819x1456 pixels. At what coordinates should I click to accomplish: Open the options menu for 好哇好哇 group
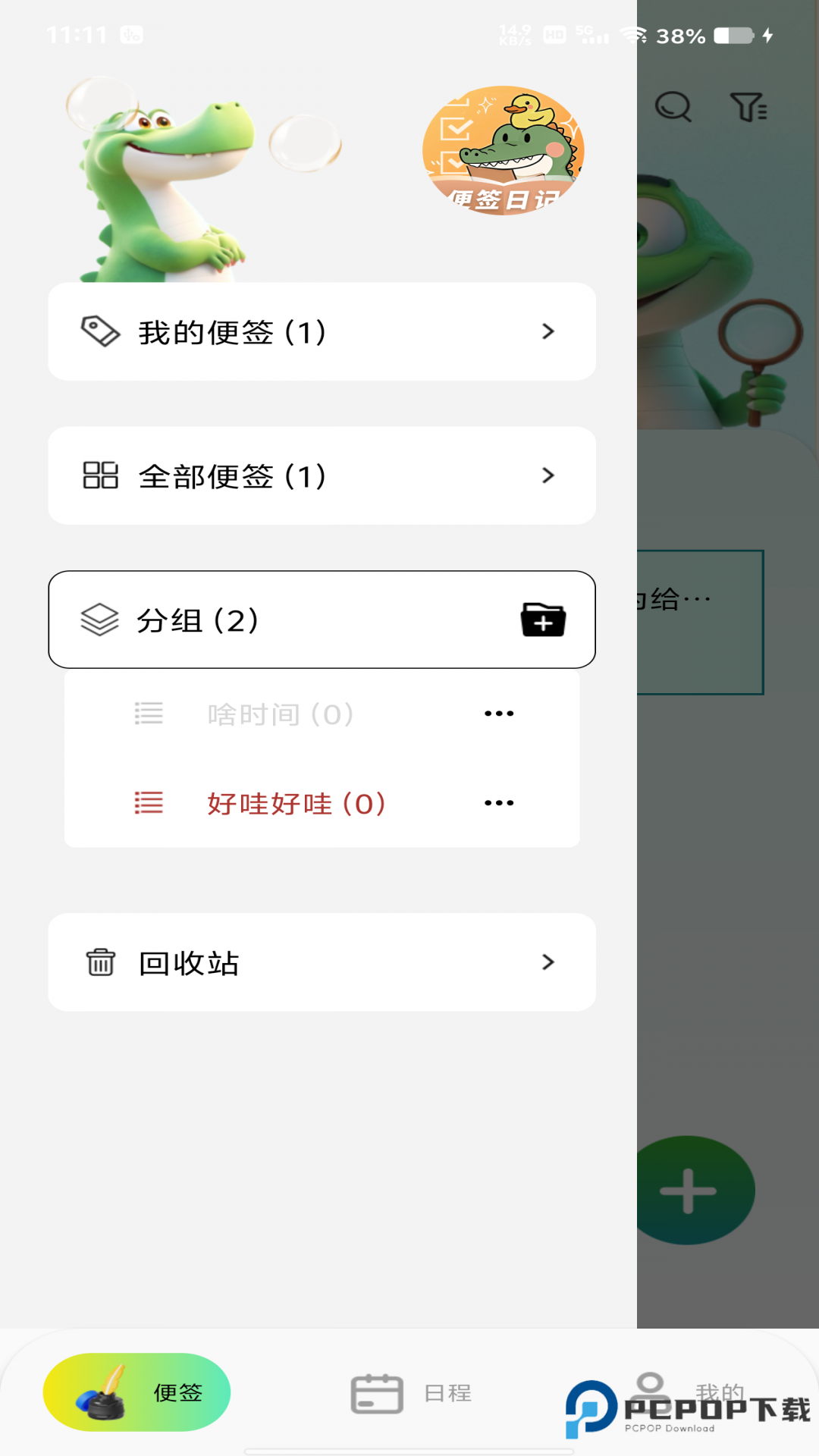[x=497, y=802]
